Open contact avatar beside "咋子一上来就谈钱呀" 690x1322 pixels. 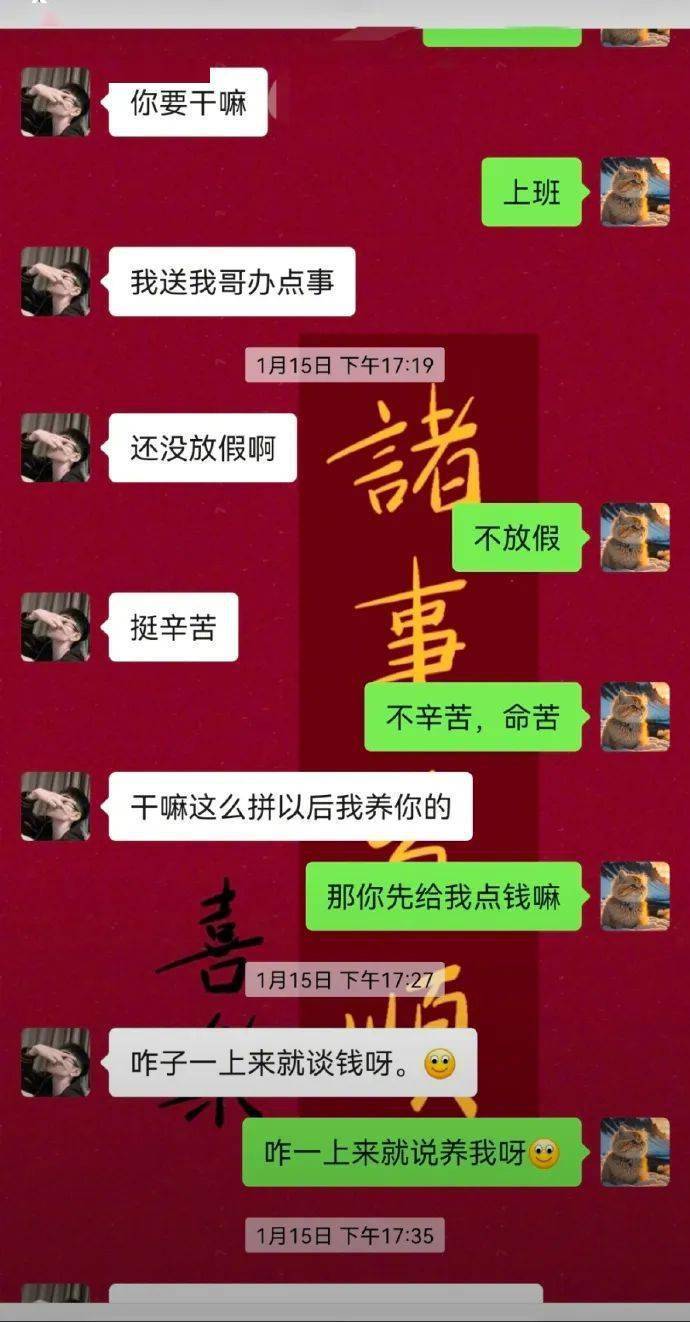tap(56, 1062)
